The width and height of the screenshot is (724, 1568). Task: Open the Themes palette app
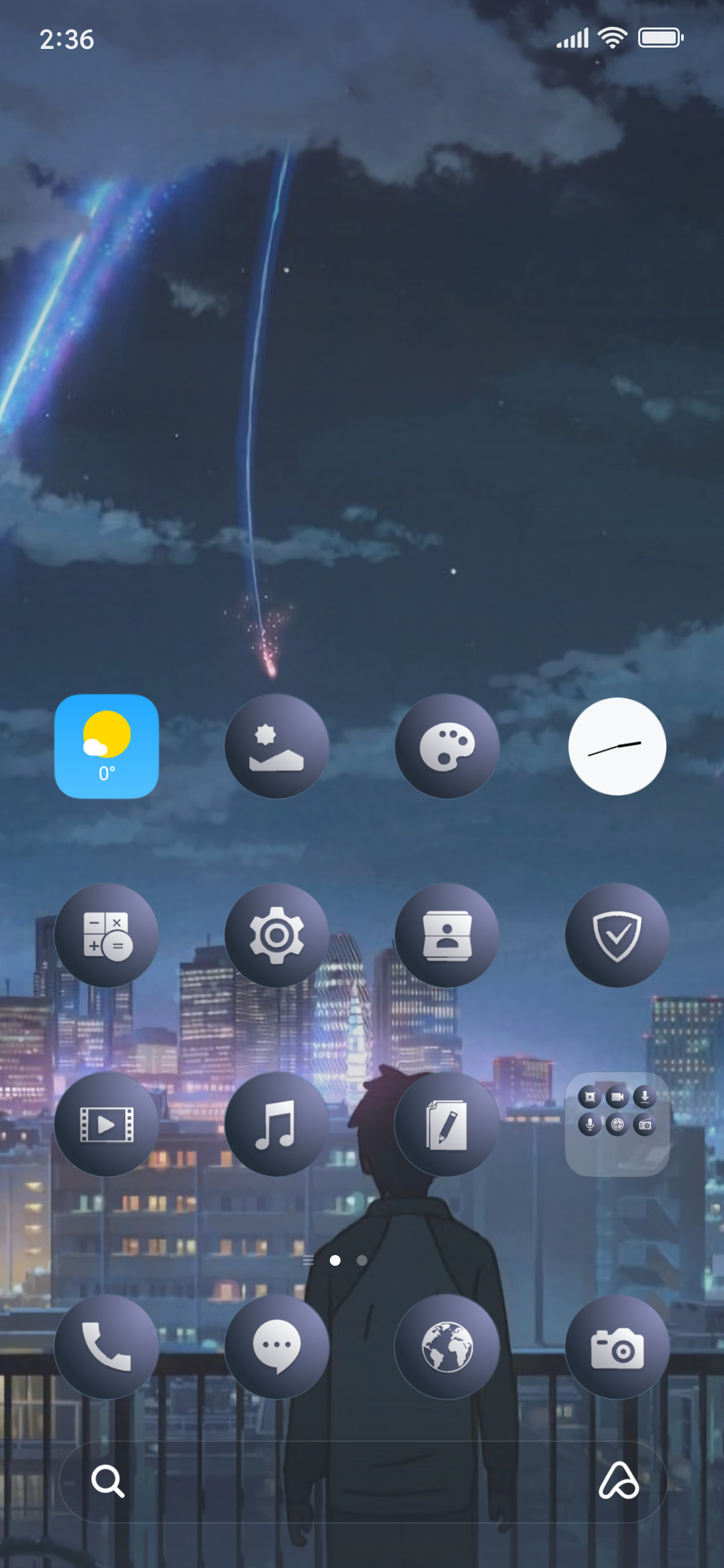tap(447, 746)
